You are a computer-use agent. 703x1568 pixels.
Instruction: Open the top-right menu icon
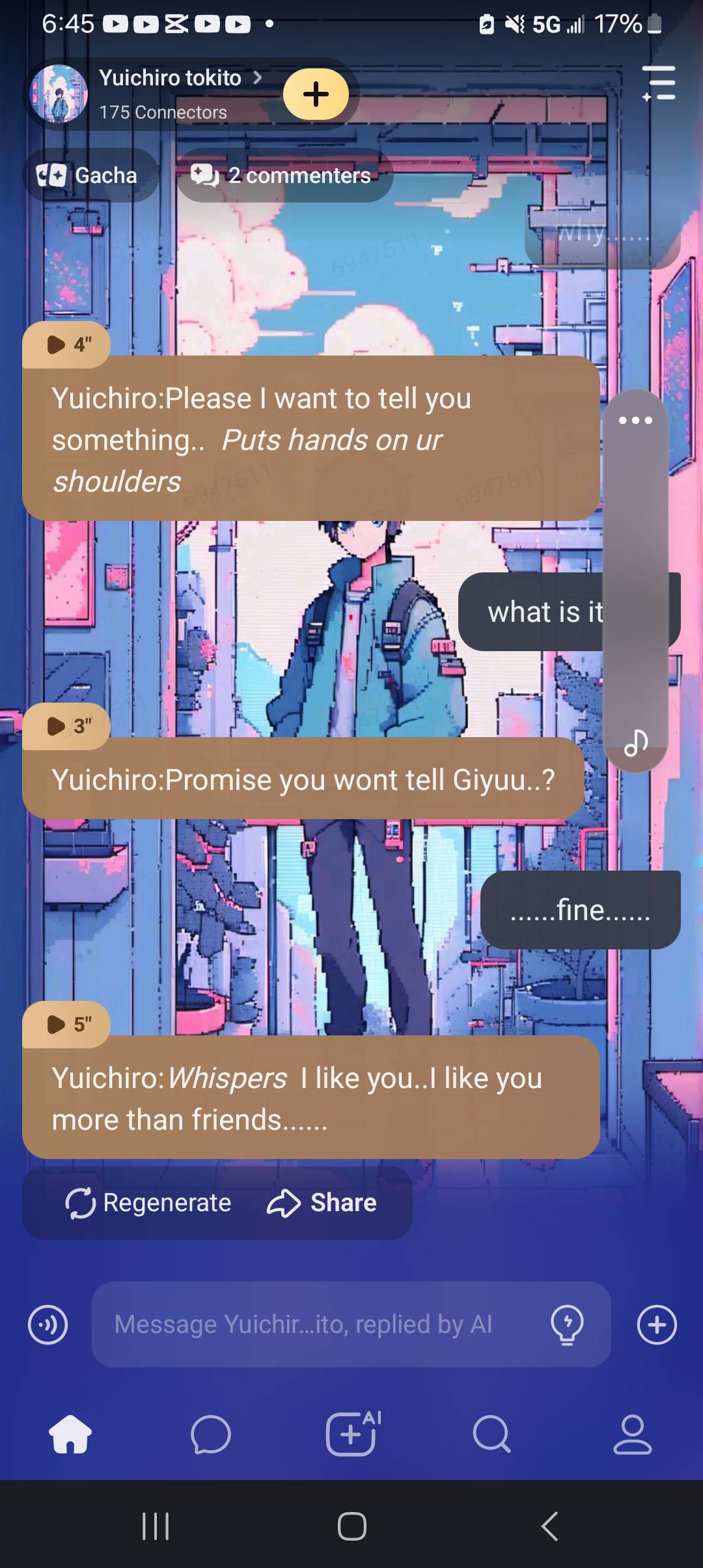pos(659,83)
